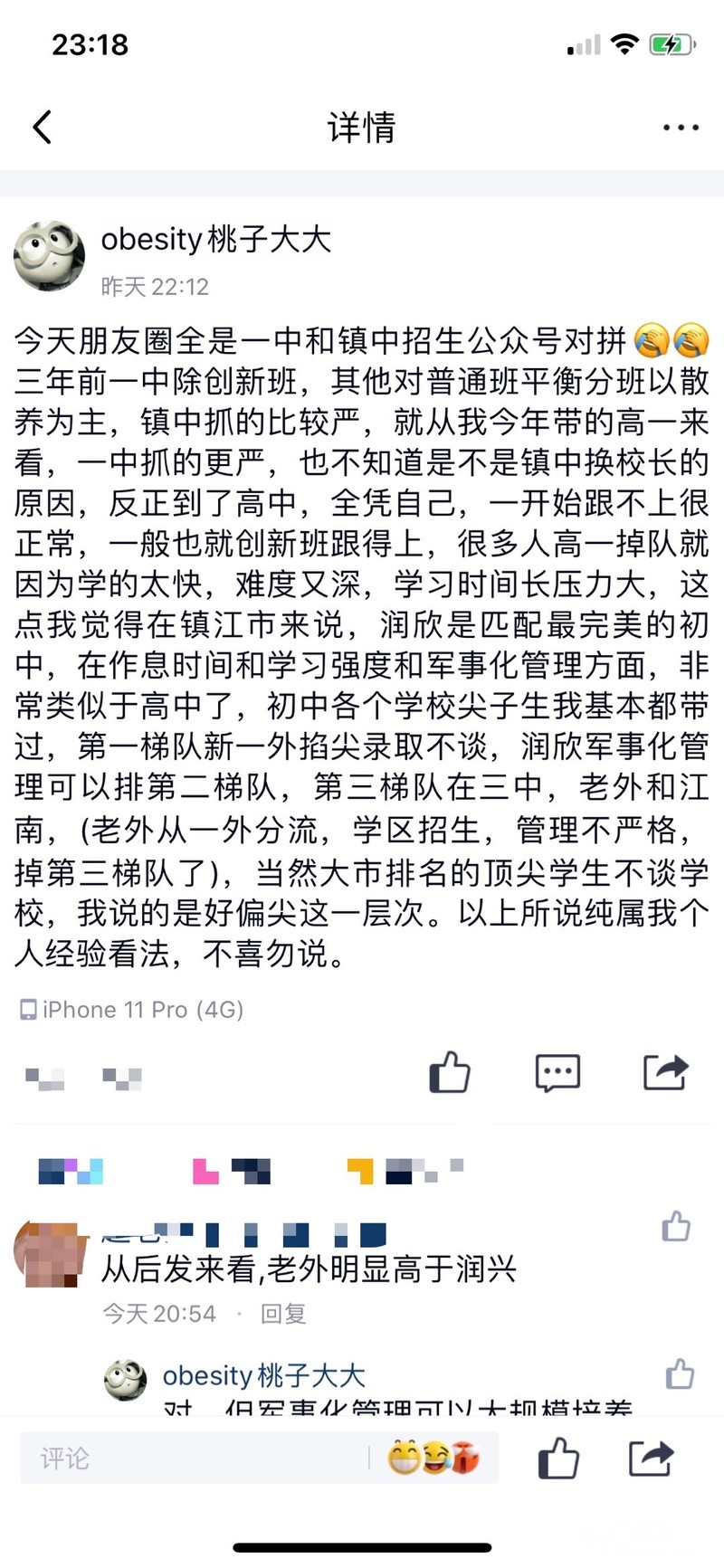
Task: Open the three-dot overflow menu
Action: tap(681, 128)
